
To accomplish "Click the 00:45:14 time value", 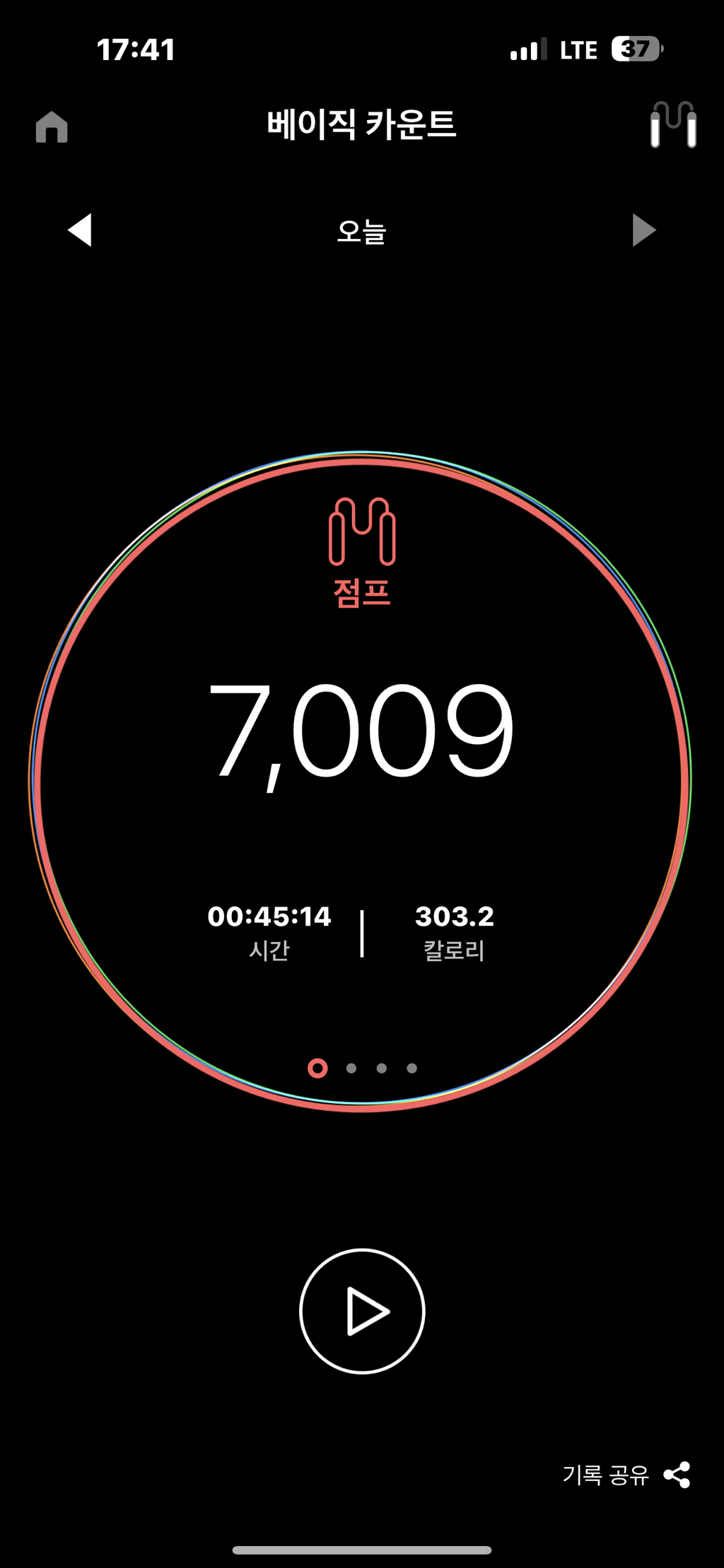I will click(x=271, y=916).
